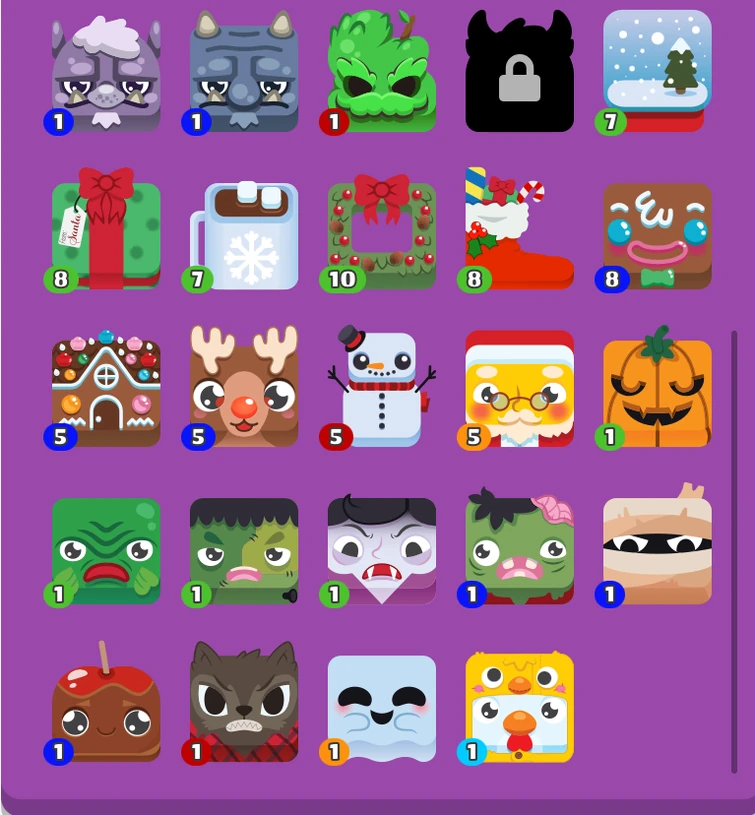Tap the red-ribboned gift box blook
The height and width of the screenshot is (815, 755).
[x=106, y=233]
